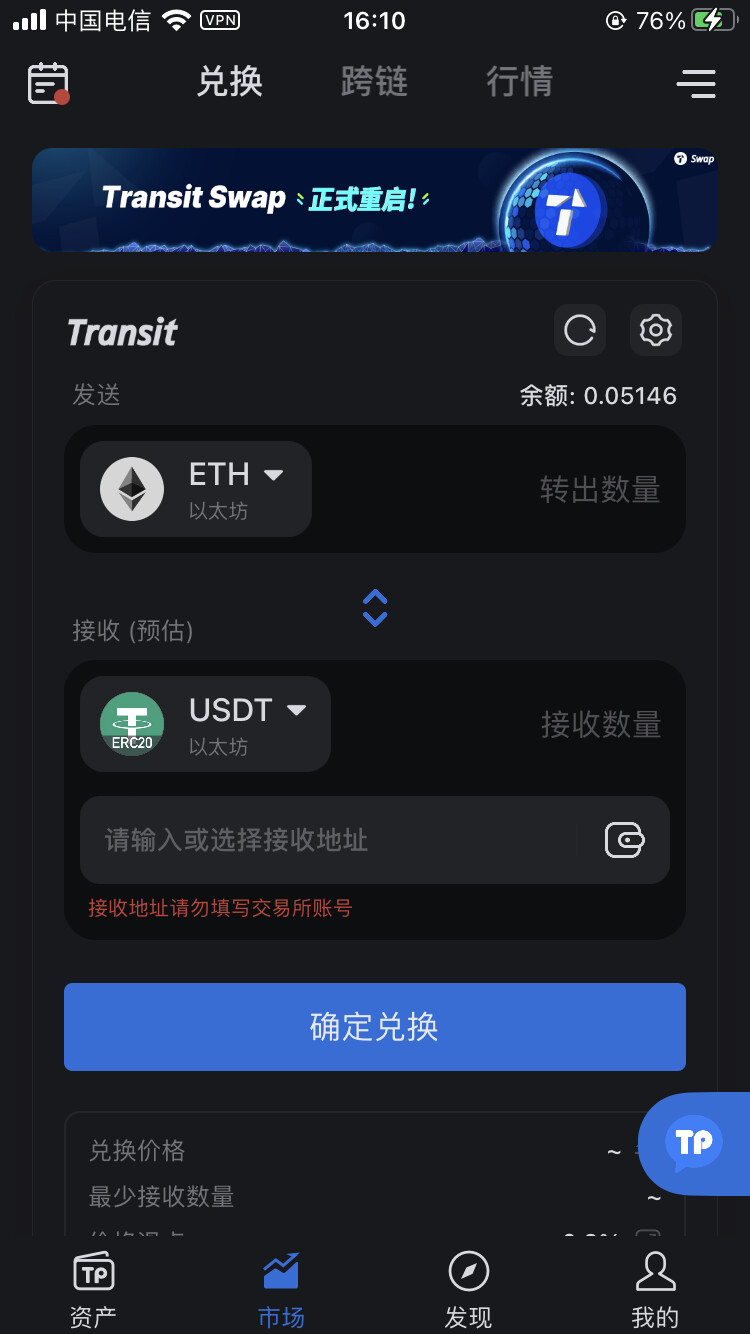Pick a receiving address from wallet icon

[625, 840]
